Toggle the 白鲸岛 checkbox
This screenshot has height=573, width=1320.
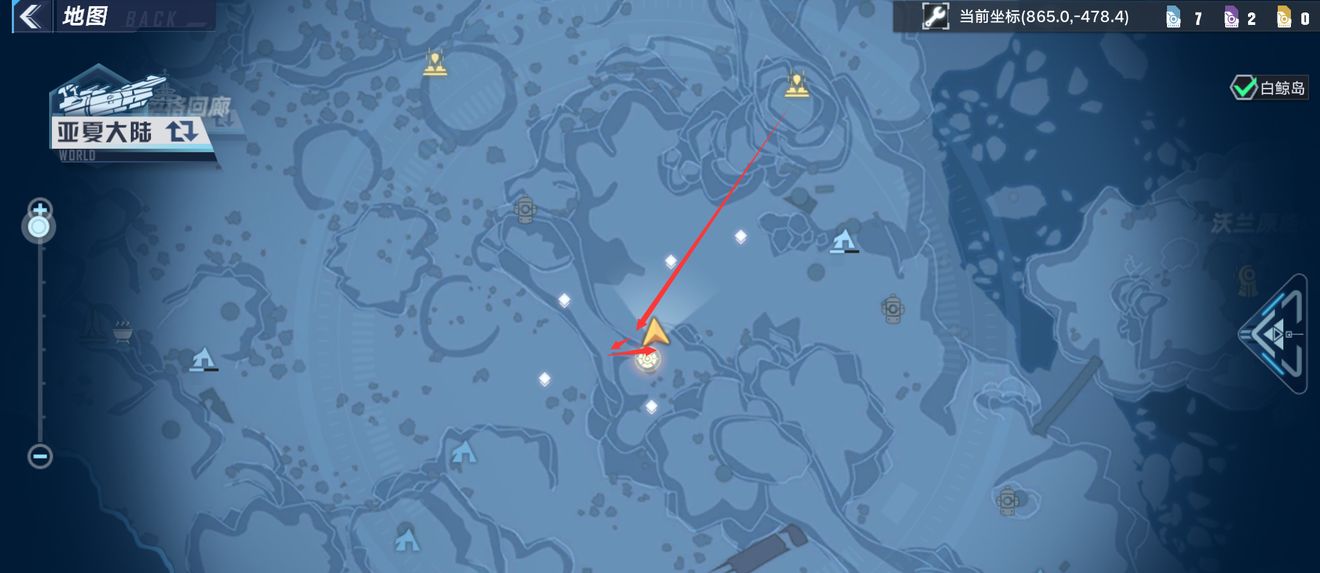click(x=1244, y=88)
